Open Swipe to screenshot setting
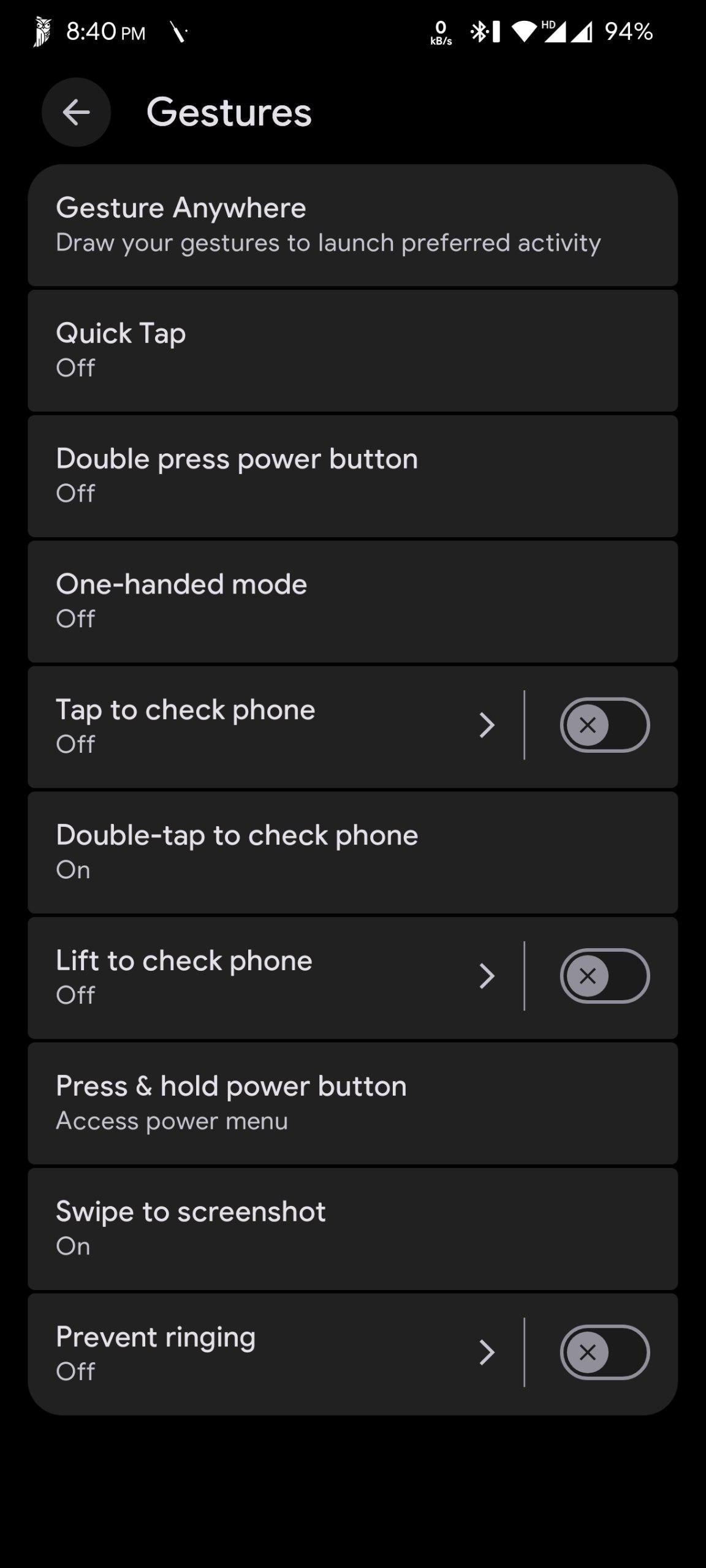706x1568 pixels. 352,1229
